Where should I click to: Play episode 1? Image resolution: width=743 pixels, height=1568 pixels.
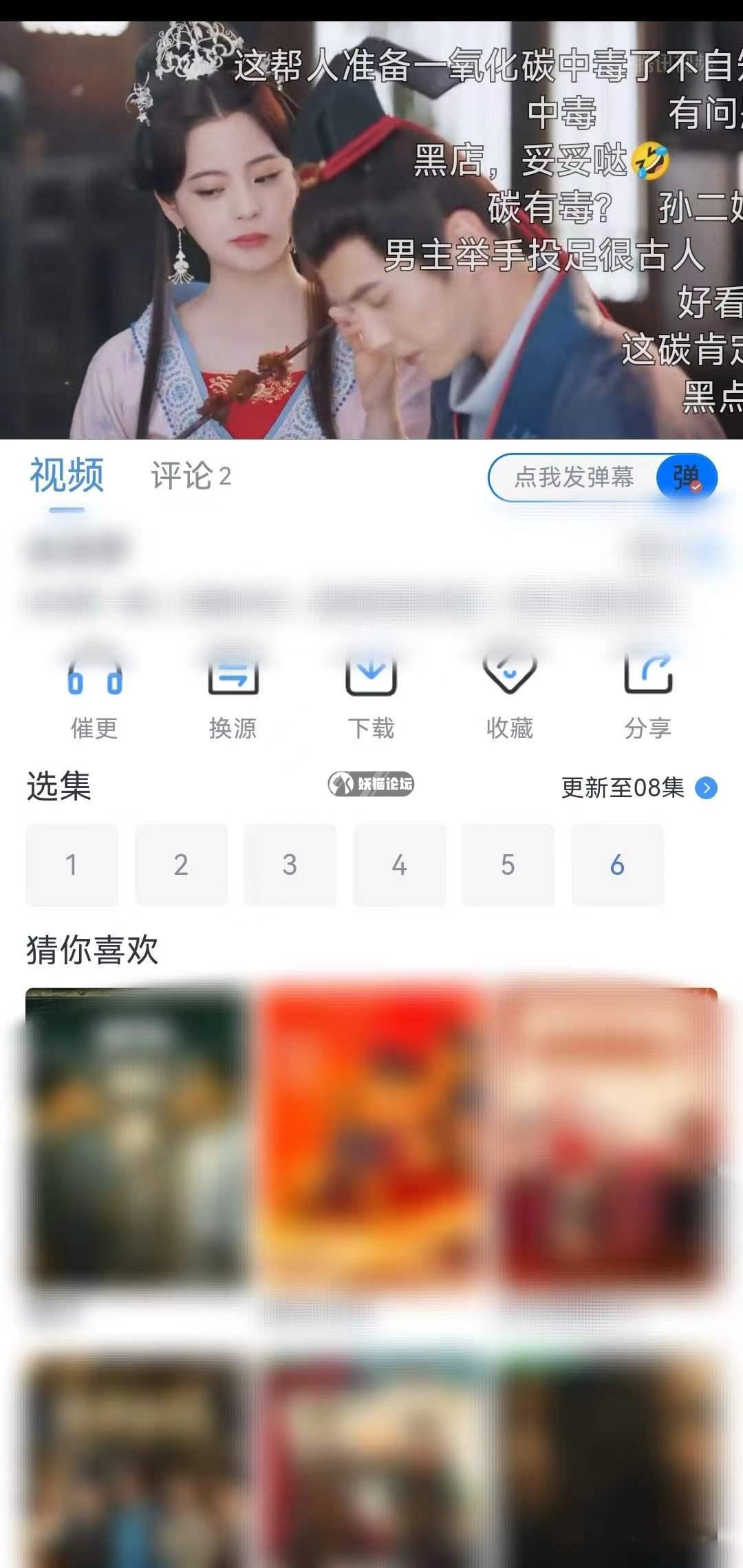click(x=72, y=865)
